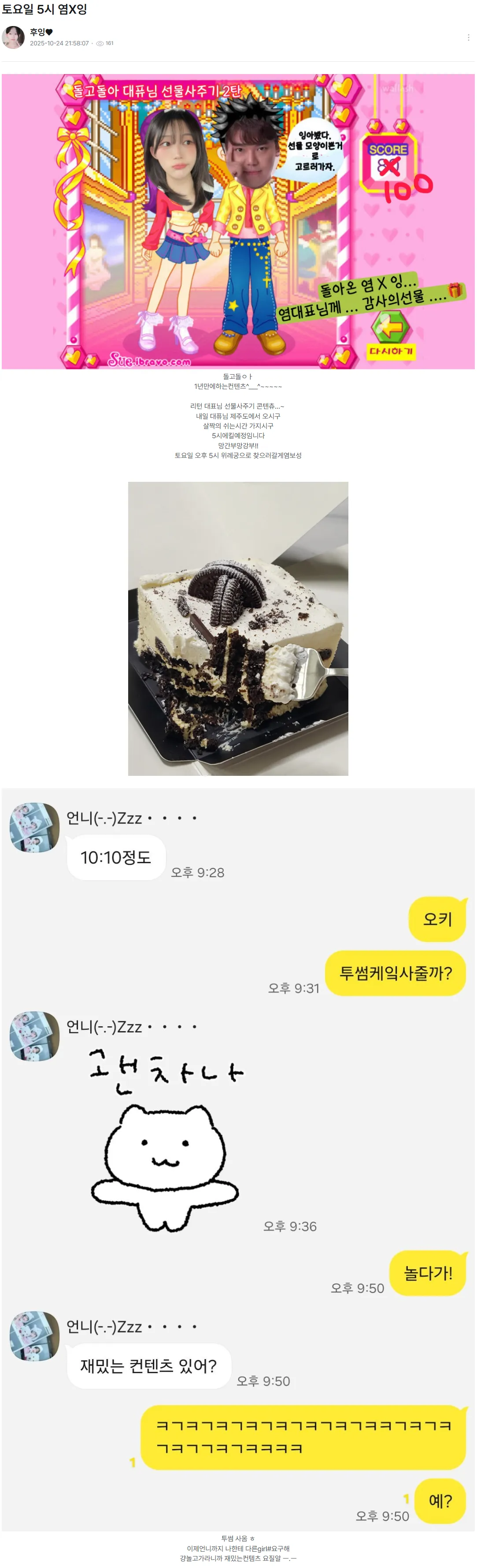Open the chat screenshot image

[x=238, y=1158]
